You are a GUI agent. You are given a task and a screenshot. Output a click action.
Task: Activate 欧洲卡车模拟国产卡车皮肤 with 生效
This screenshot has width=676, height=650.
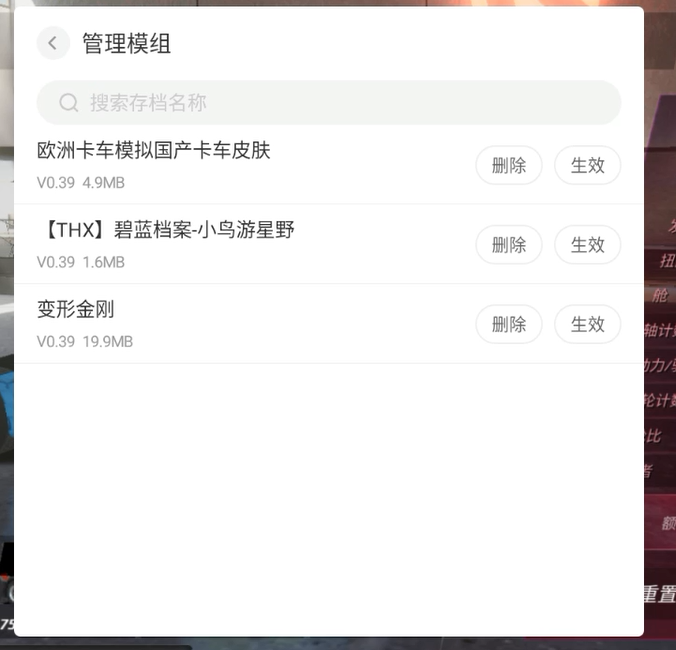tap(587, 165)
